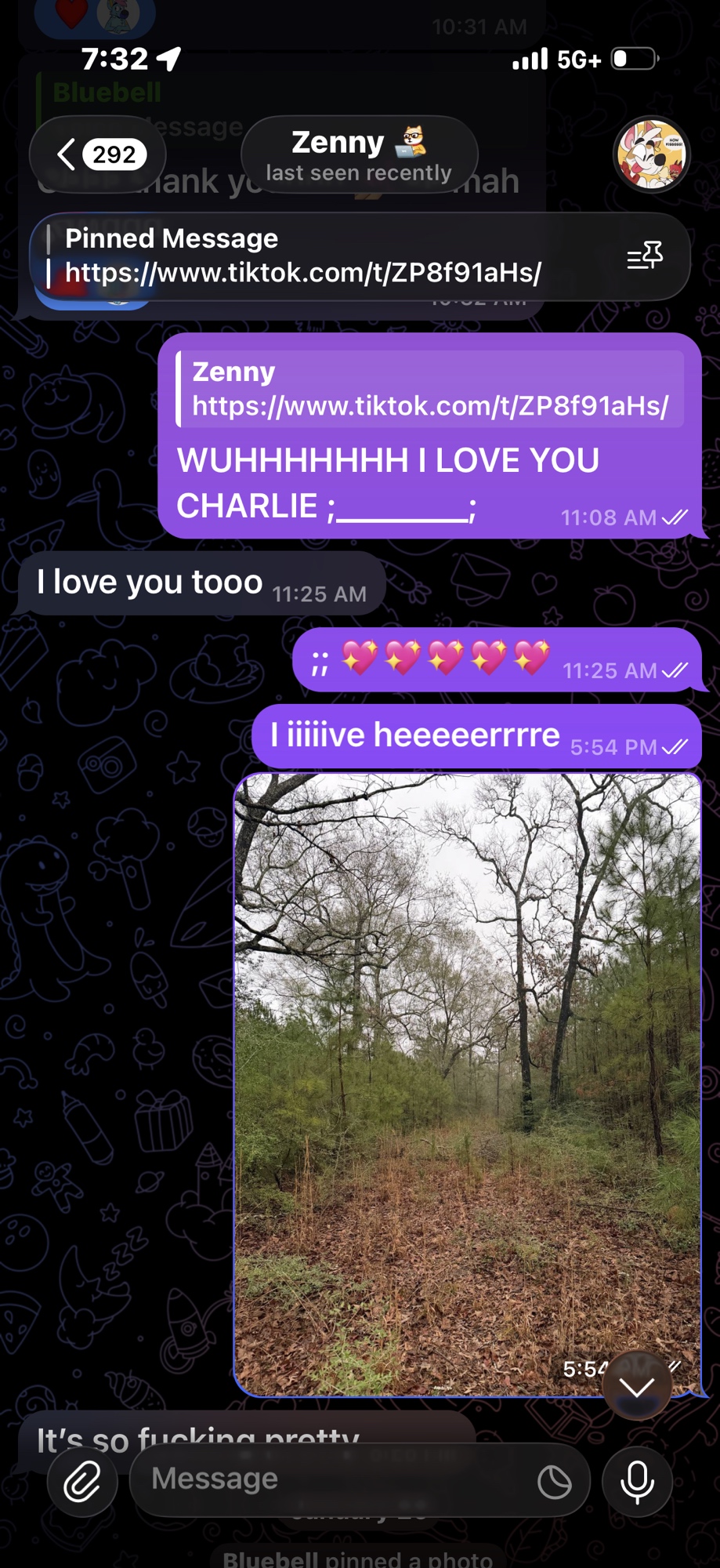
Task: Jump to the latest messages
Action: [637, 1386]
